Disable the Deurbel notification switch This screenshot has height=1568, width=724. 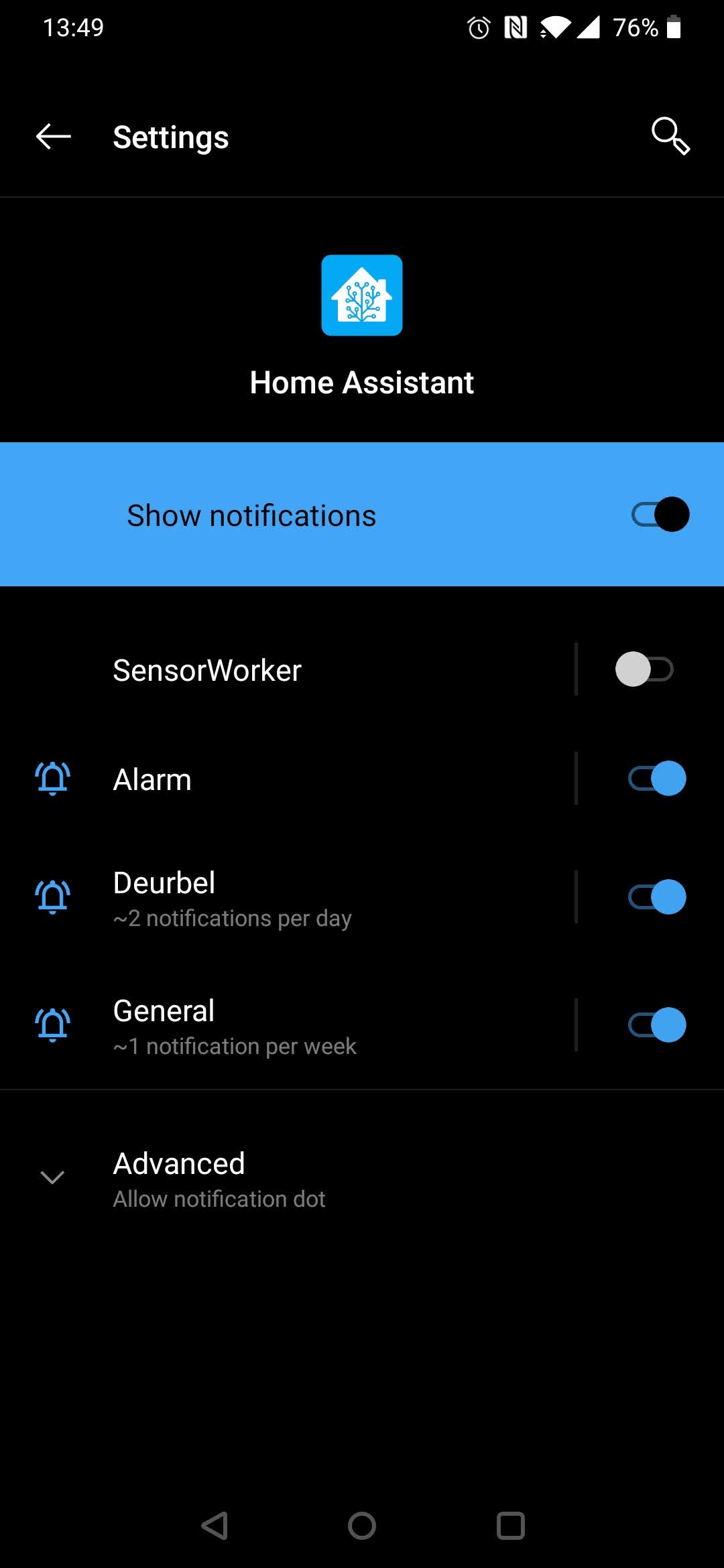[657, 897]
